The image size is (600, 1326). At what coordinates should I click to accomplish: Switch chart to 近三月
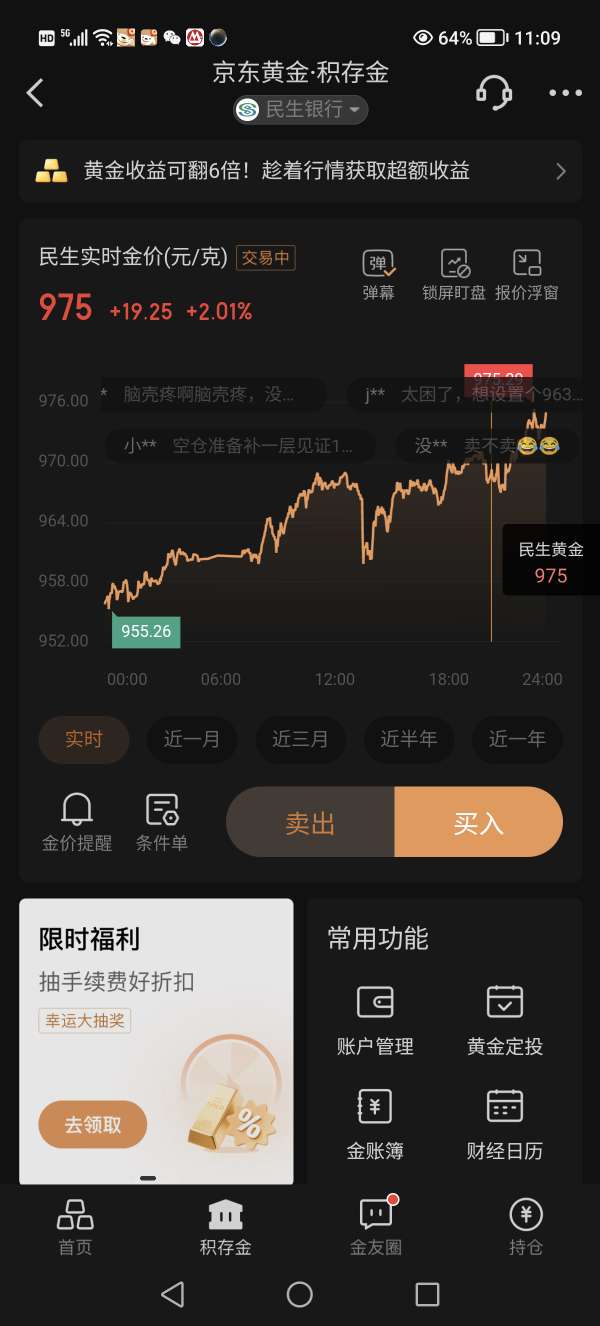click(300, 740)
